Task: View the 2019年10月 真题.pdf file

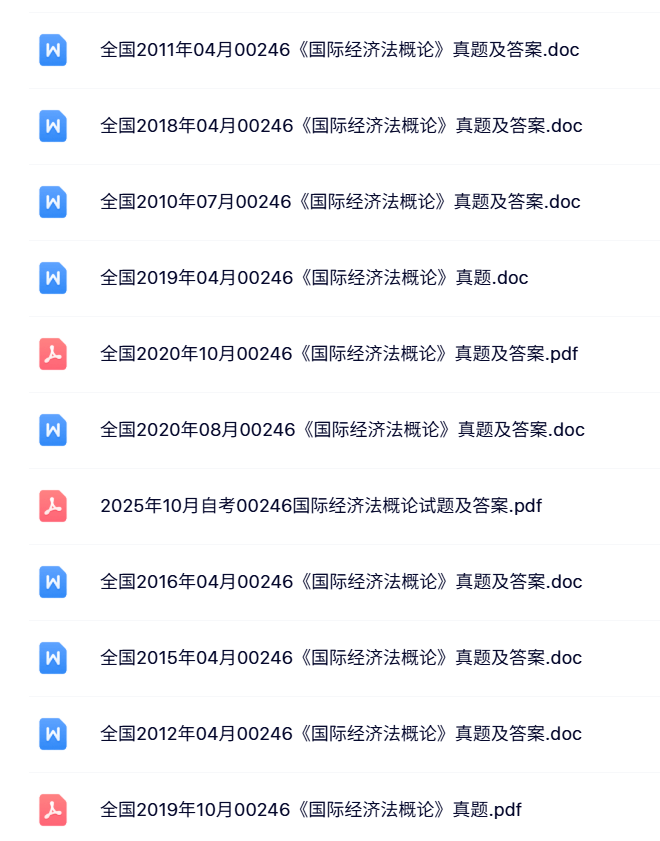Action: click(311, 810)
